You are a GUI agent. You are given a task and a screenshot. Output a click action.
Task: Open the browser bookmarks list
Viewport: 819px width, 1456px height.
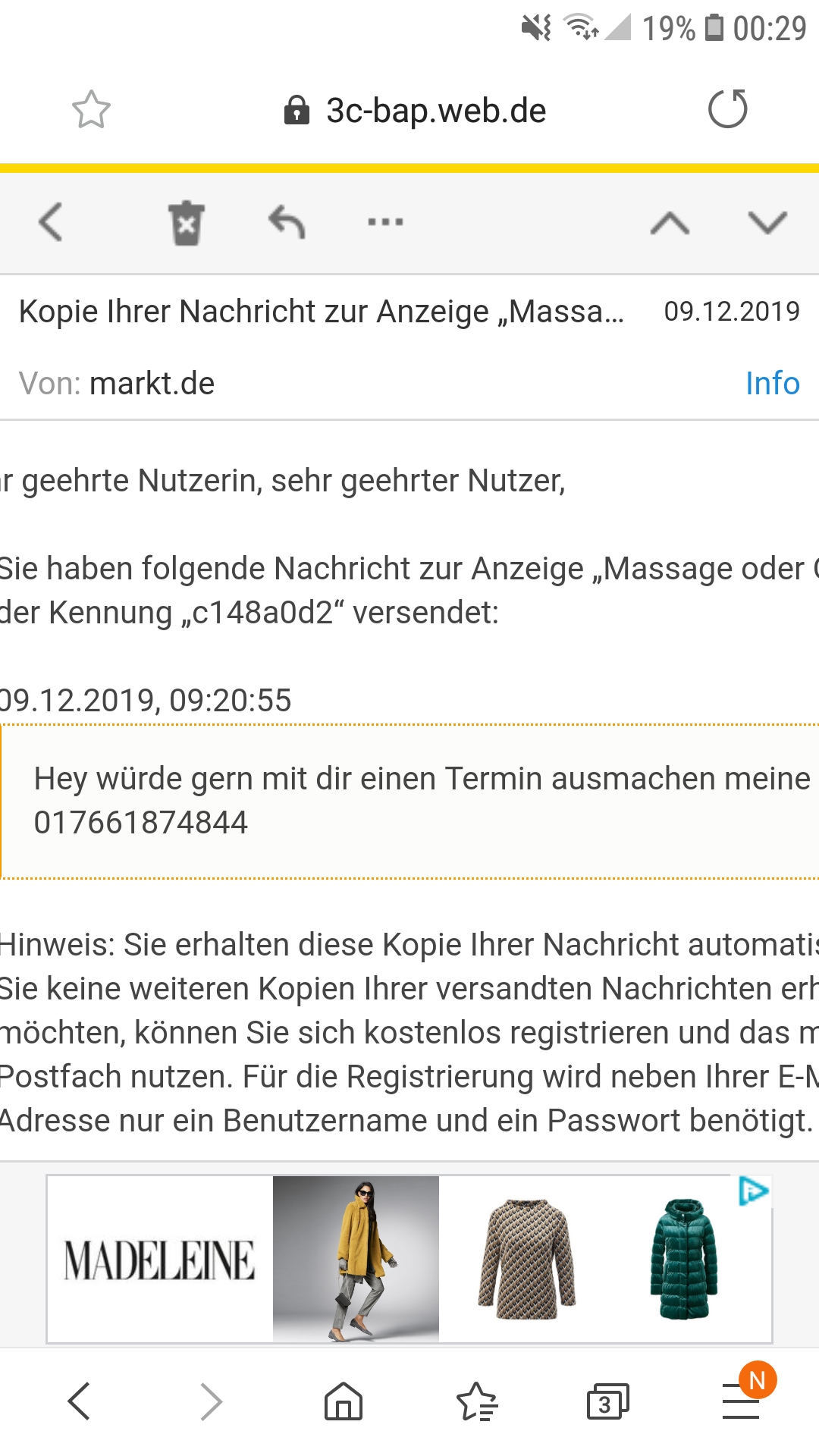click(x=476, y=1401)
